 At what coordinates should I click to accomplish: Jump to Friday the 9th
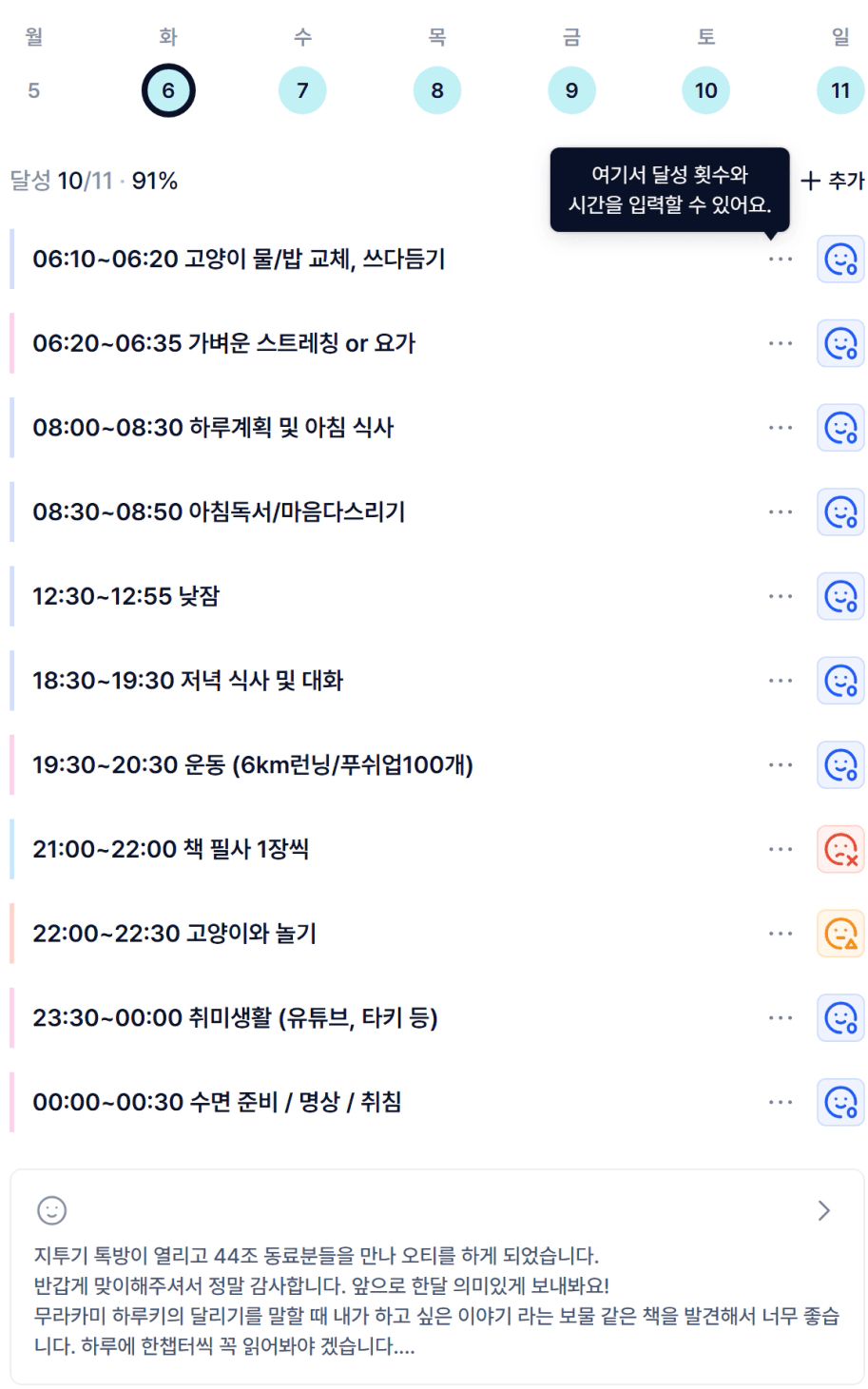(x=571, y=91)
